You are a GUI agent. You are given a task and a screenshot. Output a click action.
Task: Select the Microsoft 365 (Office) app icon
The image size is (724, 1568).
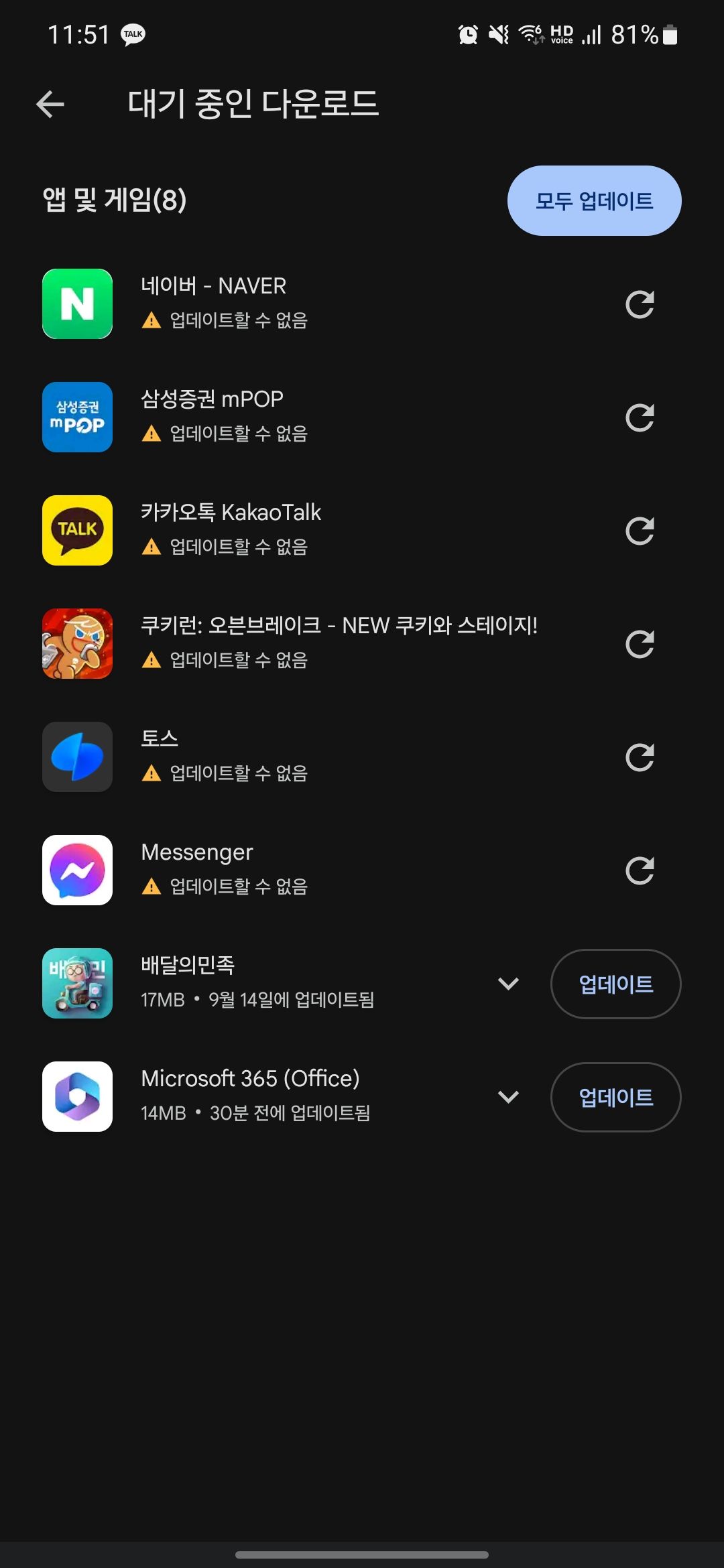click(76, 1097)
